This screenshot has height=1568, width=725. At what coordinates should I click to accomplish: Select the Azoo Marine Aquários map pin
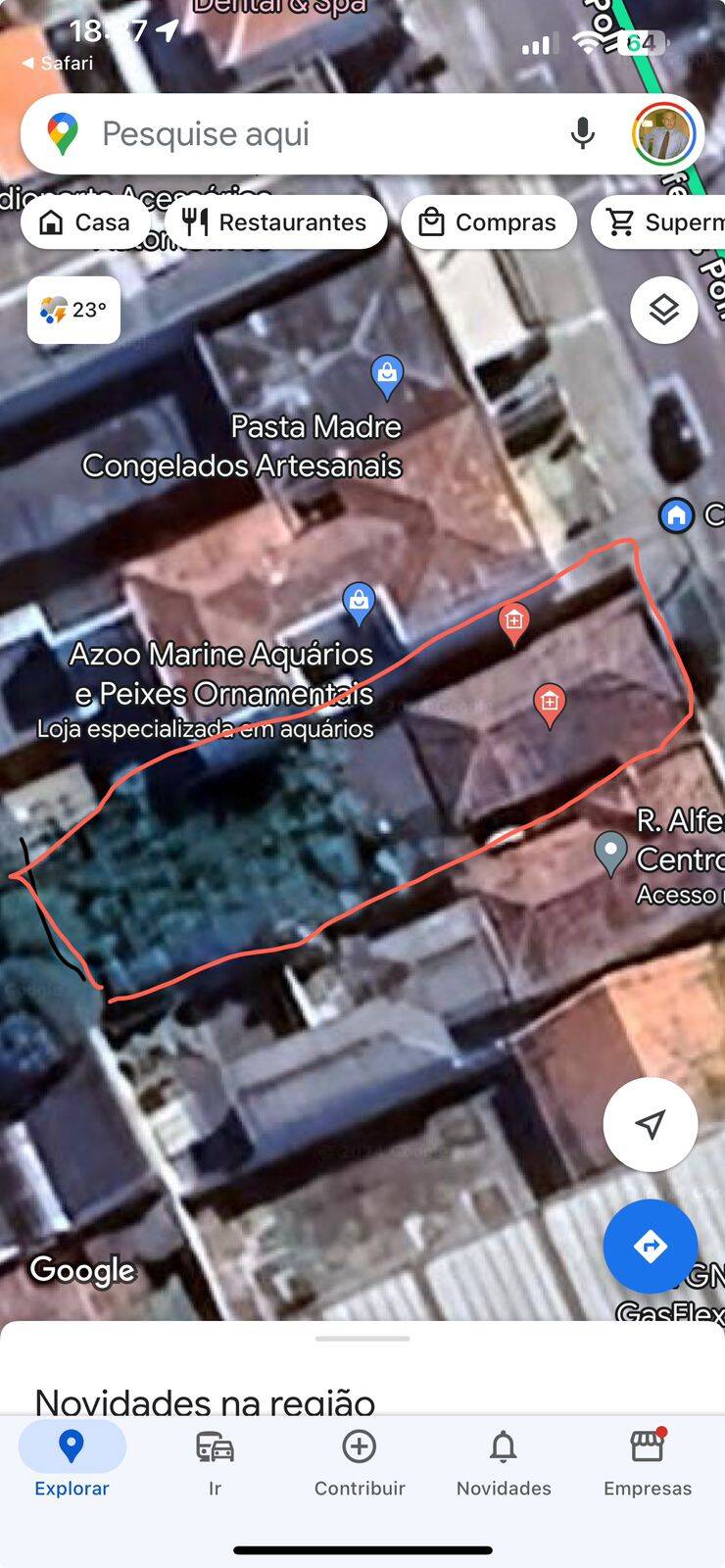click(x=359, y=605)
